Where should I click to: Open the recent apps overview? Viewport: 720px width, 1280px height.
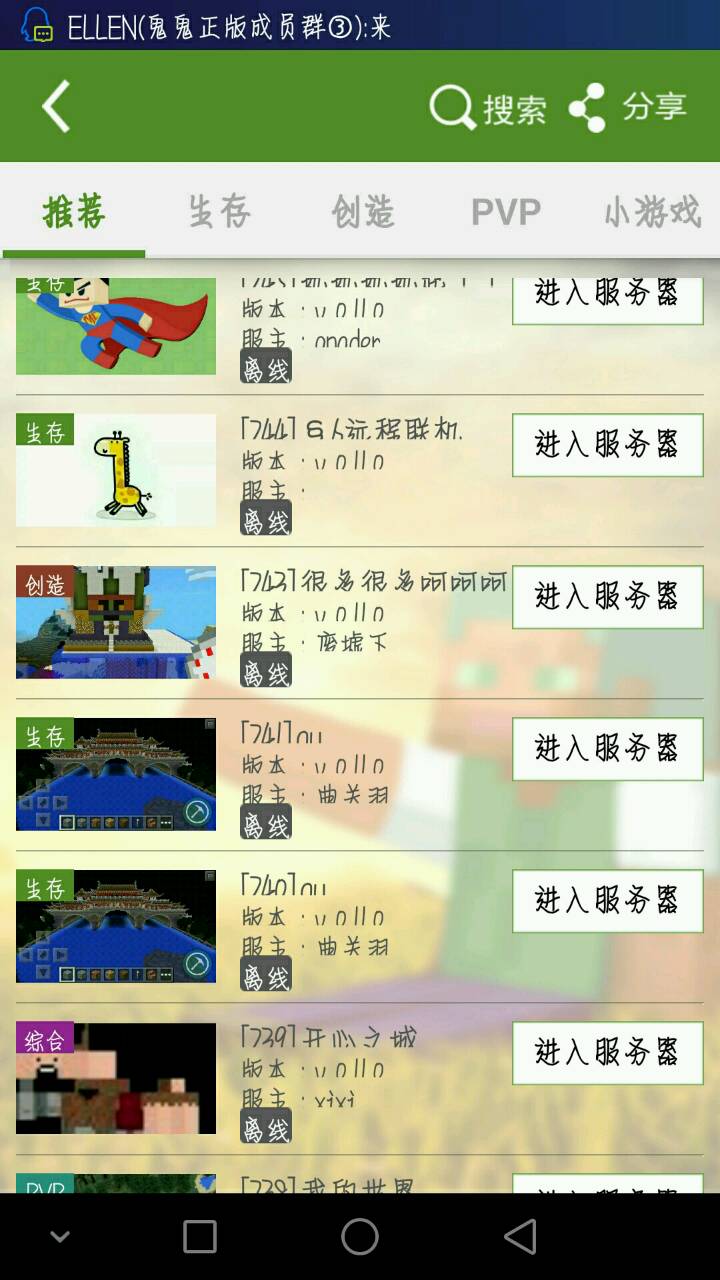(200, 1237)
